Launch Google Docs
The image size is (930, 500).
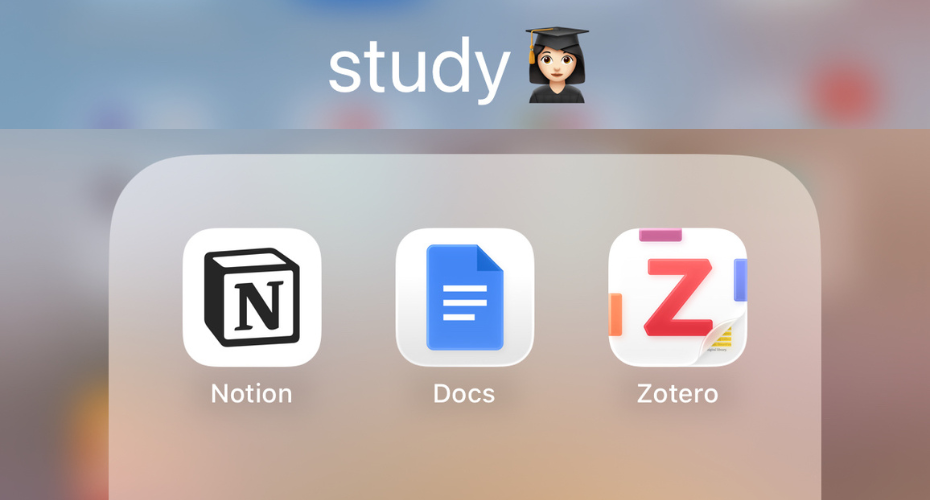tap(464, 297)
